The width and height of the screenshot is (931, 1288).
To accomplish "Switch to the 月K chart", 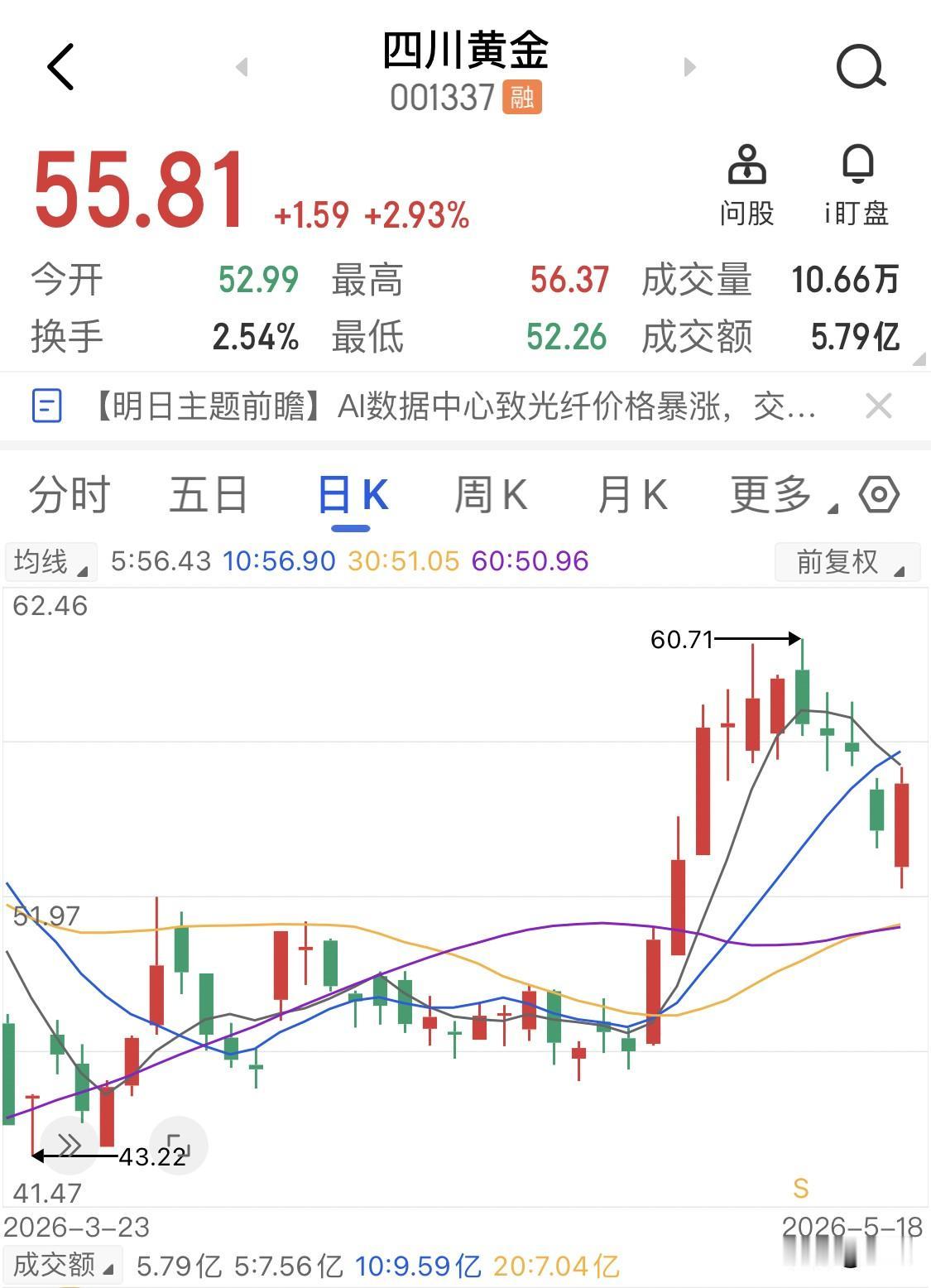I will tap(631, 495).
